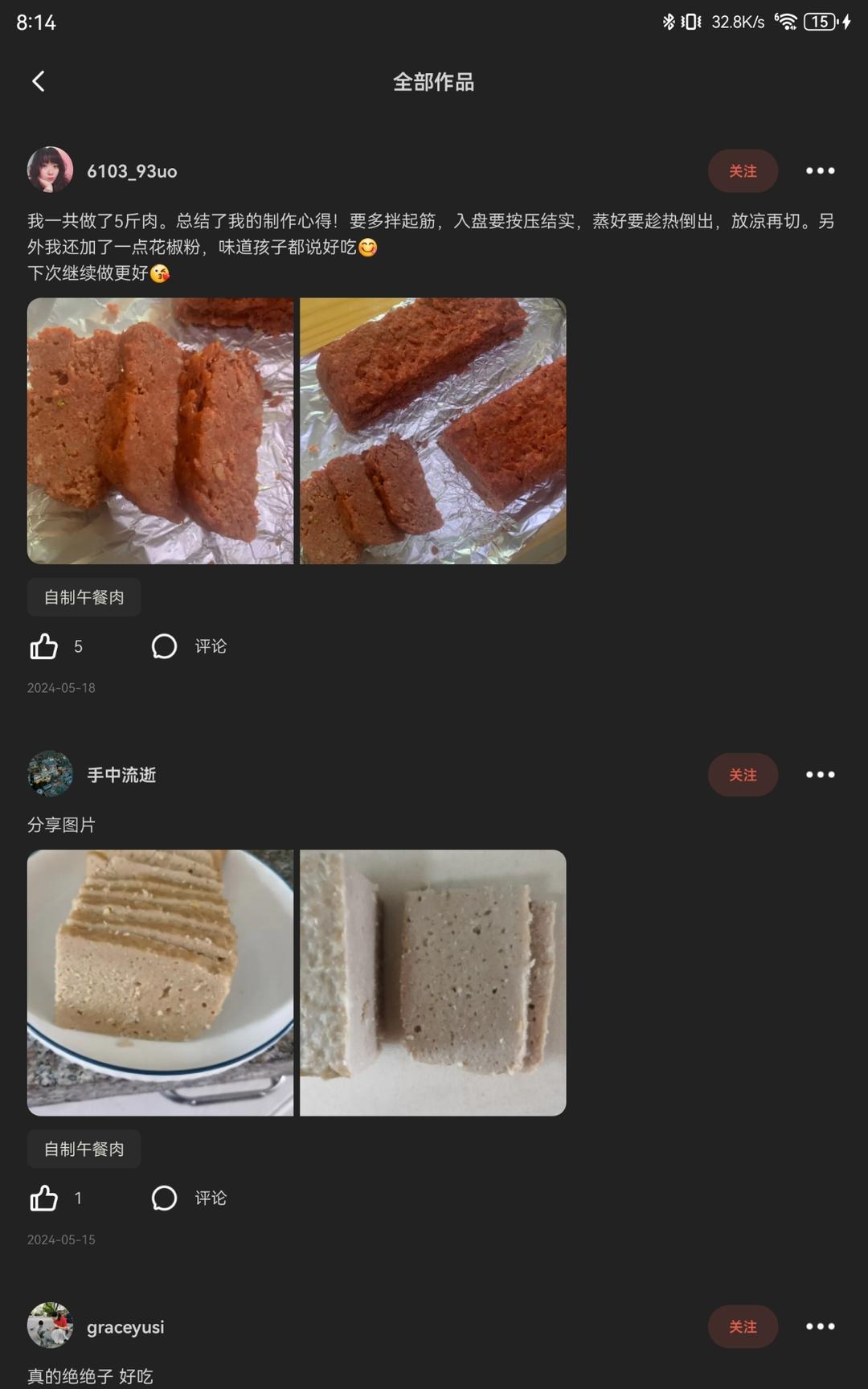Open 6103_93uo's profile avatar
Image resolution: width=868 pixels, height=1389 pixels.
50,170
